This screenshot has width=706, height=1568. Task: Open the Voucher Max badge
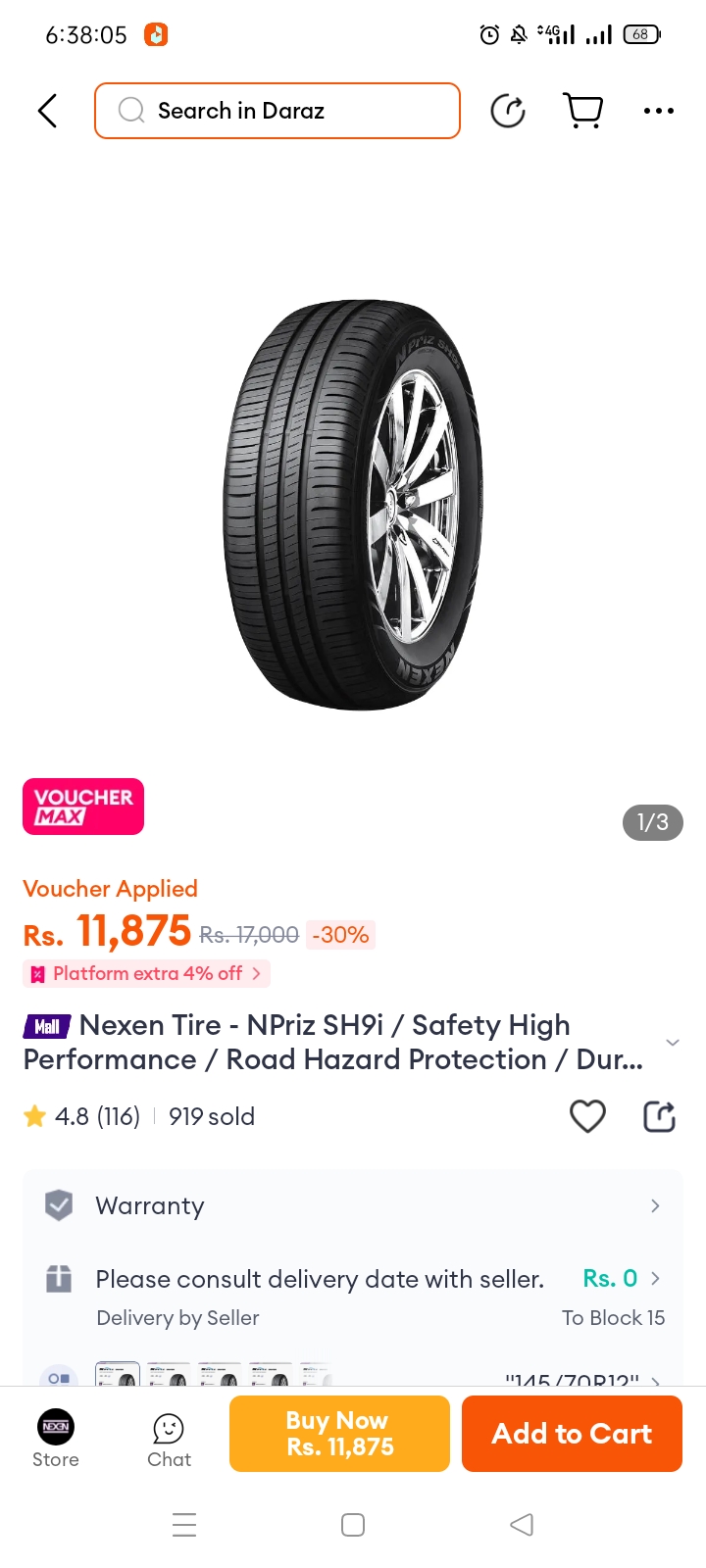[x=83, y=807]
